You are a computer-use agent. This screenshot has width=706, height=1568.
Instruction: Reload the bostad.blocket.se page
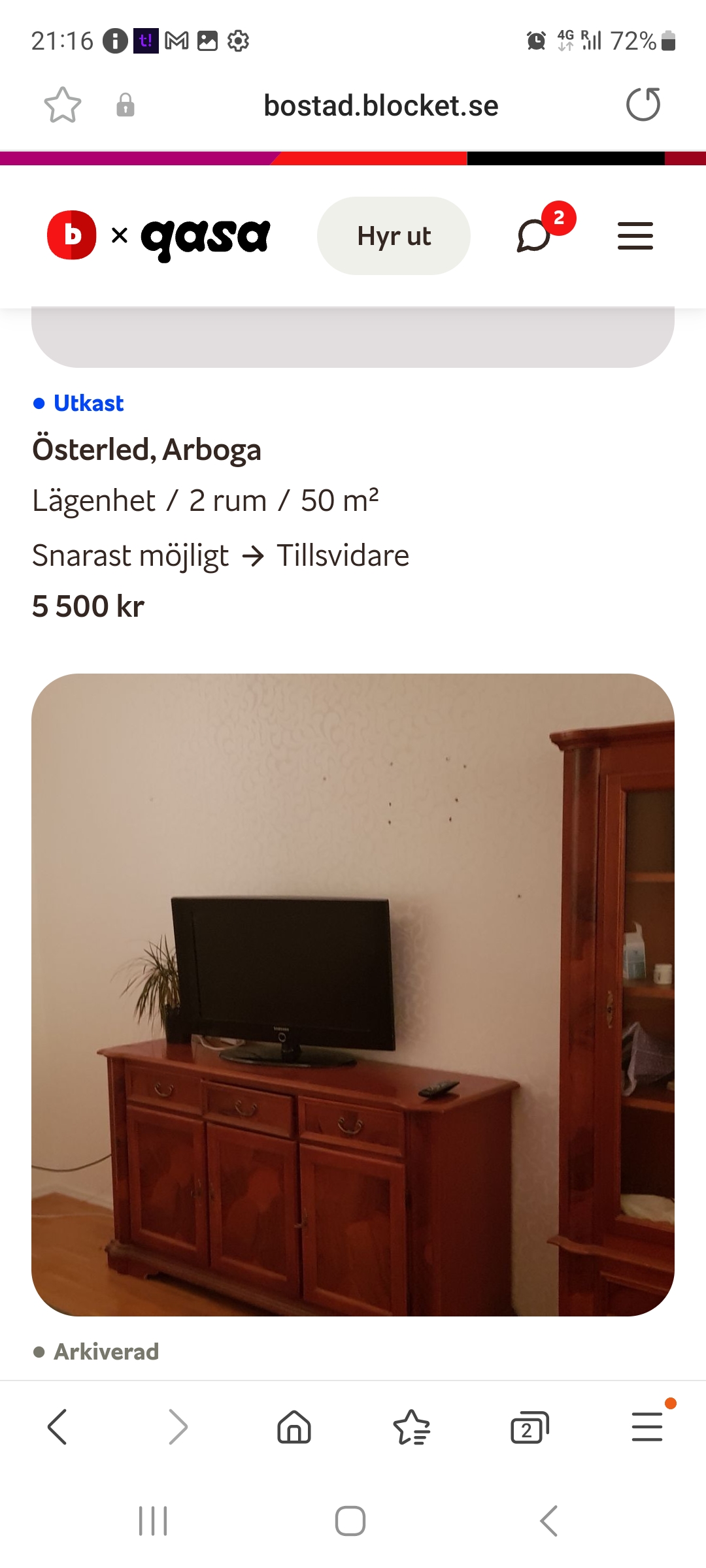643,105
